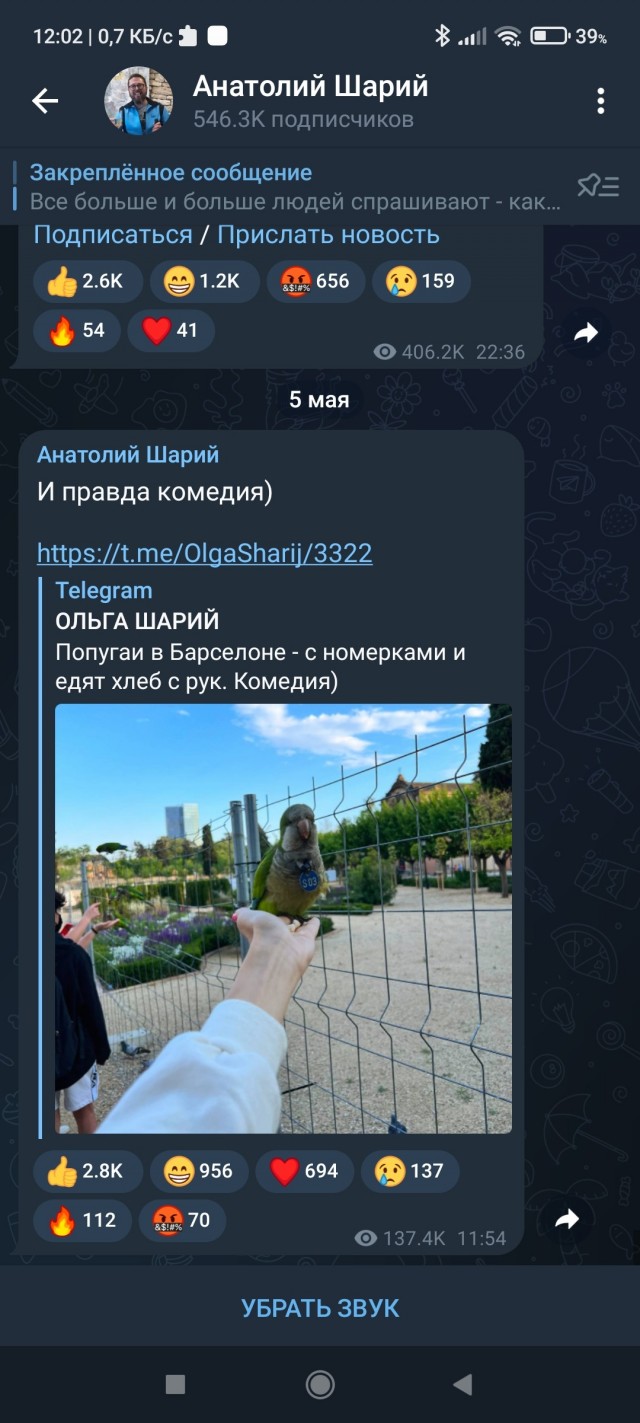Screen dimensions: 640x1423
Task: Open the three-dot overflow menu
Action: 600,100
